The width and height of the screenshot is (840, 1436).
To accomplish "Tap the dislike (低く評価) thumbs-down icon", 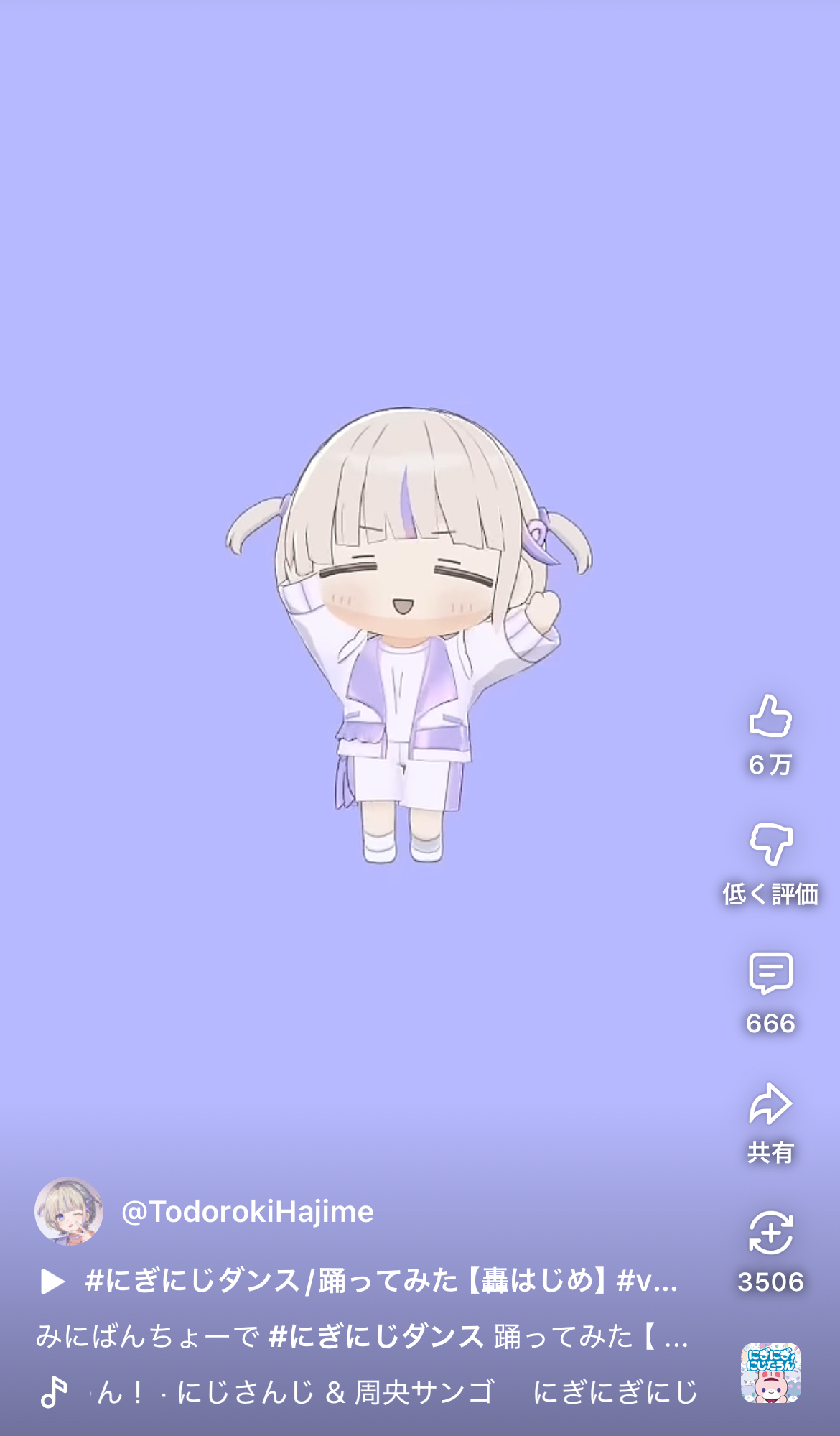I will point(770,845).
